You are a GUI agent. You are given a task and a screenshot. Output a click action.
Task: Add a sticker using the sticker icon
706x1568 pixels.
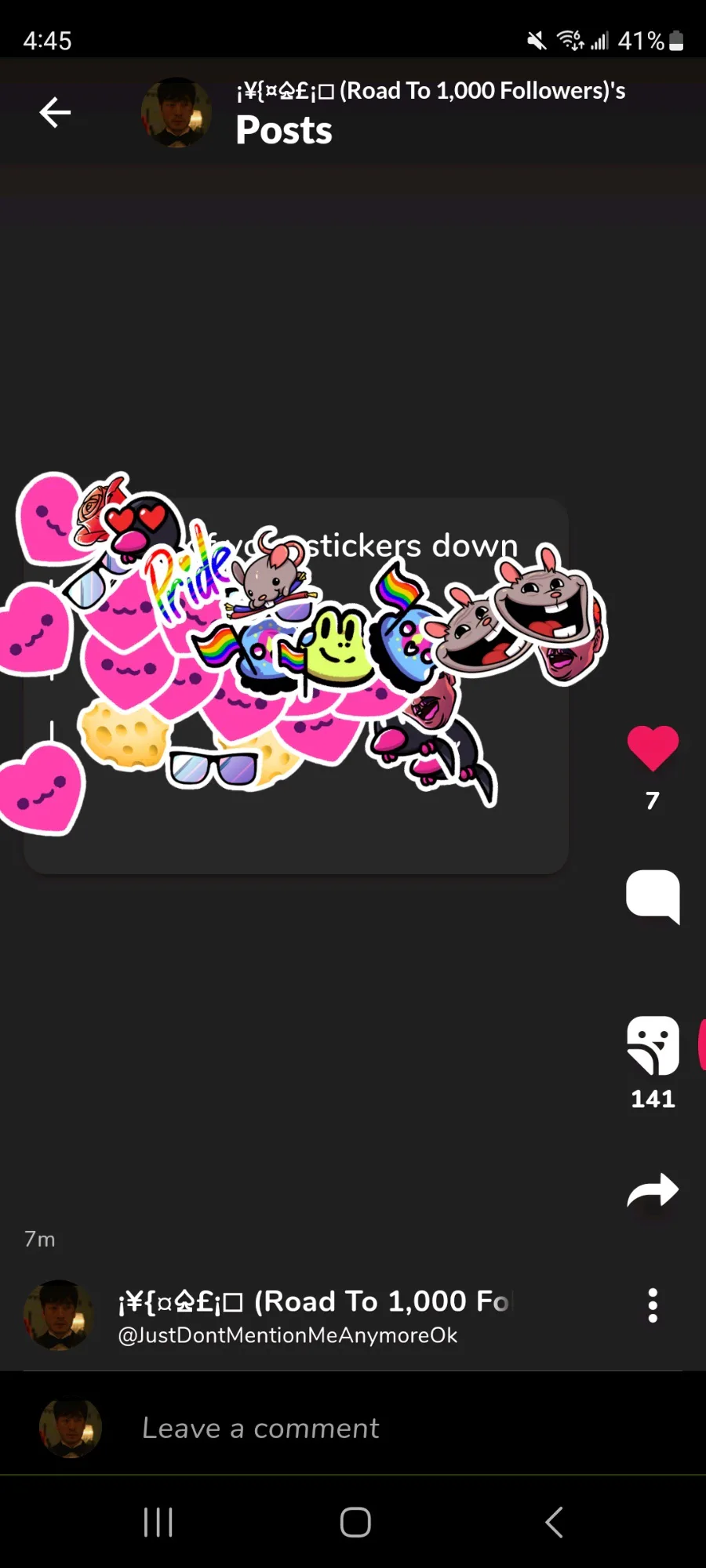point(653,1045)
